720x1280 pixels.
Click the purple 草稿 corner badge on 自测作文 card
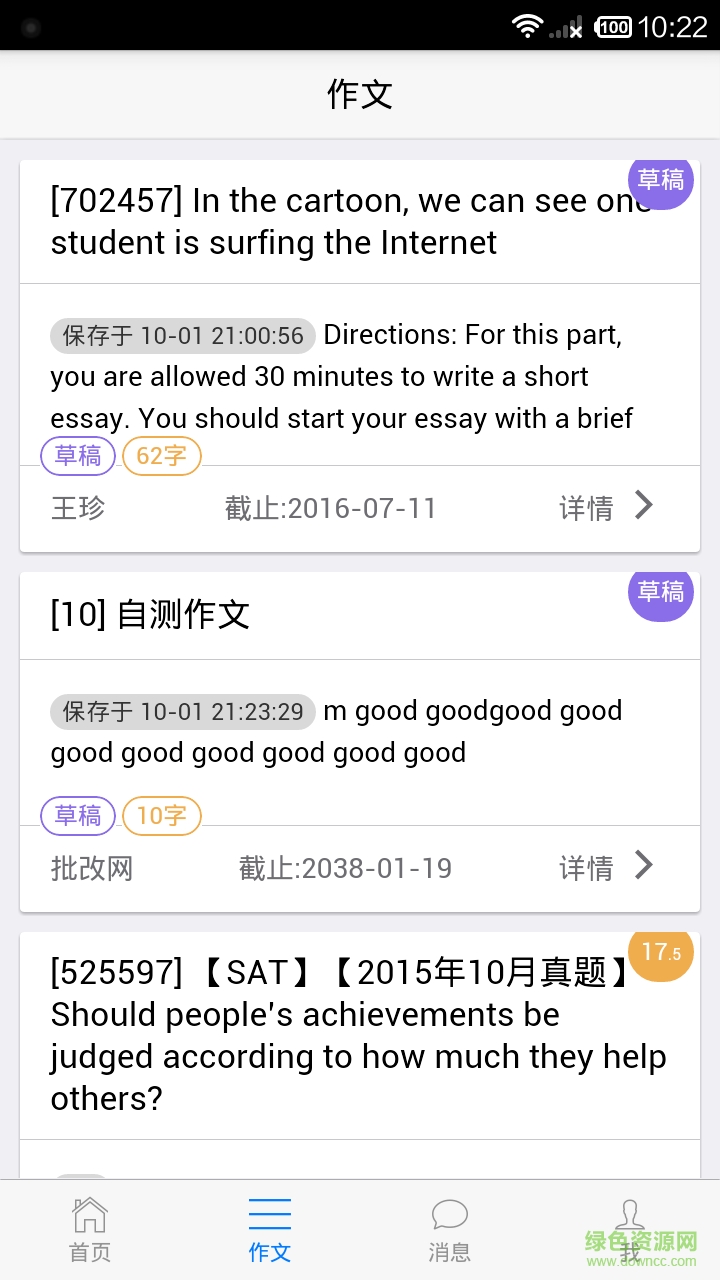click(661, 594)
